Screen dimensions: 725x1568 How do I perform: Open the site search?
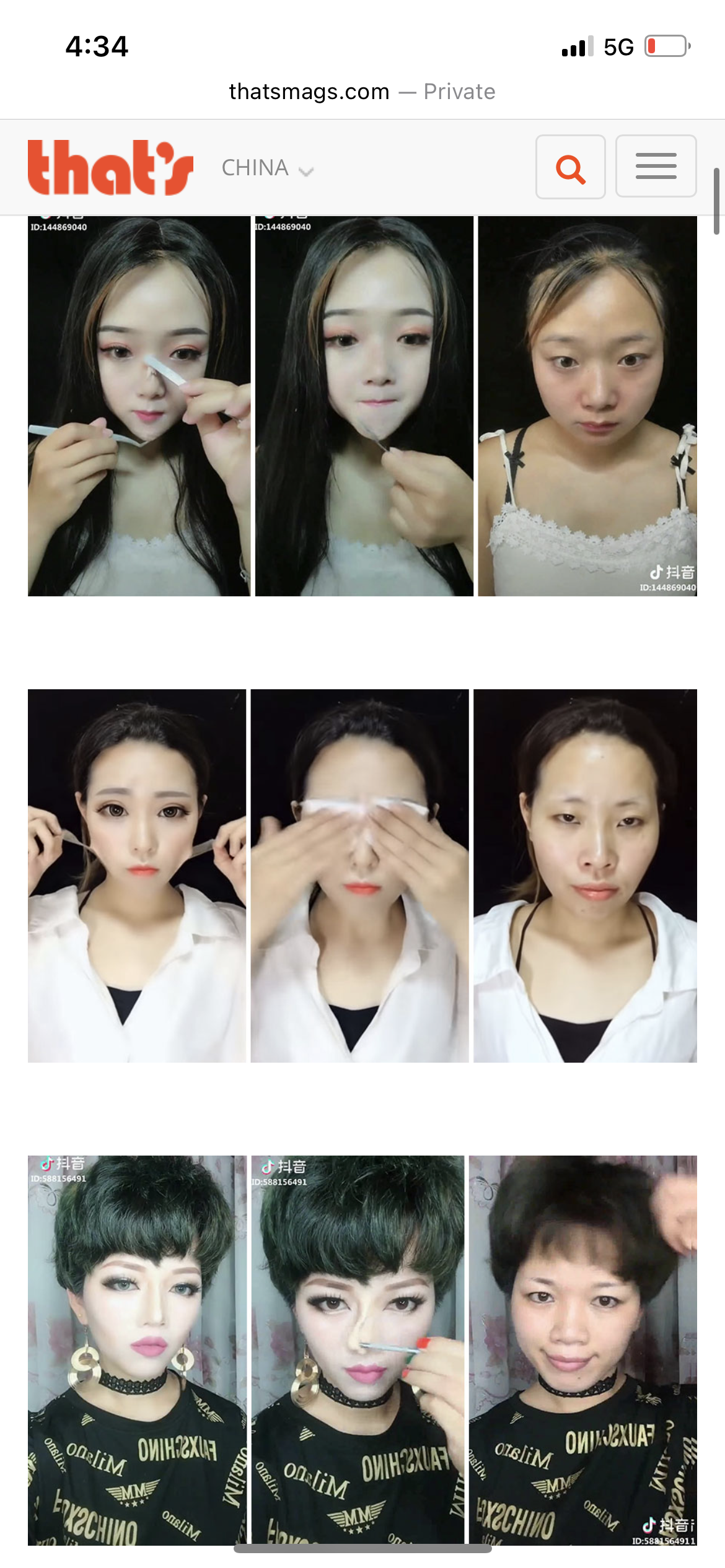[570, 167]
